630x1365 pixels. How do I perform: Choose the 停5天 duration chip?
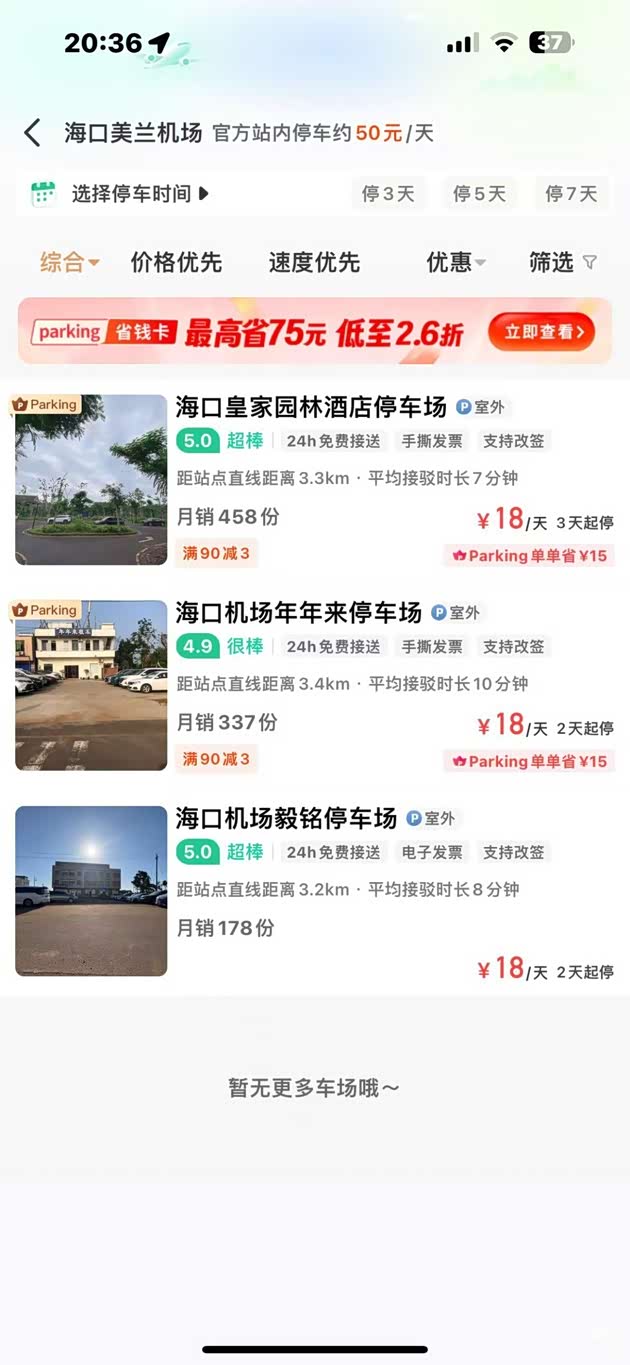point(479,194)
